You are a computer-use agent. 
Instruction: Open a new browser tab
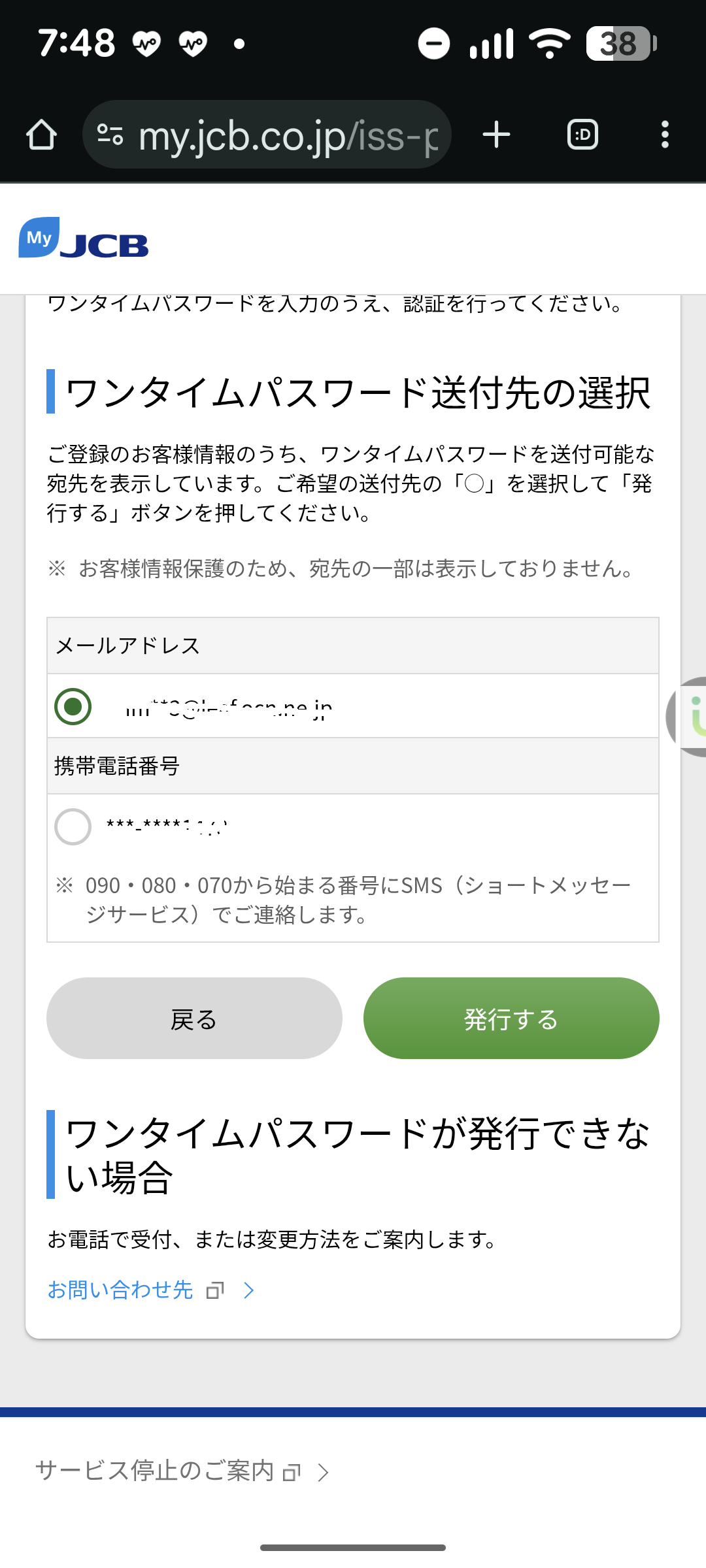pos(496,135)
